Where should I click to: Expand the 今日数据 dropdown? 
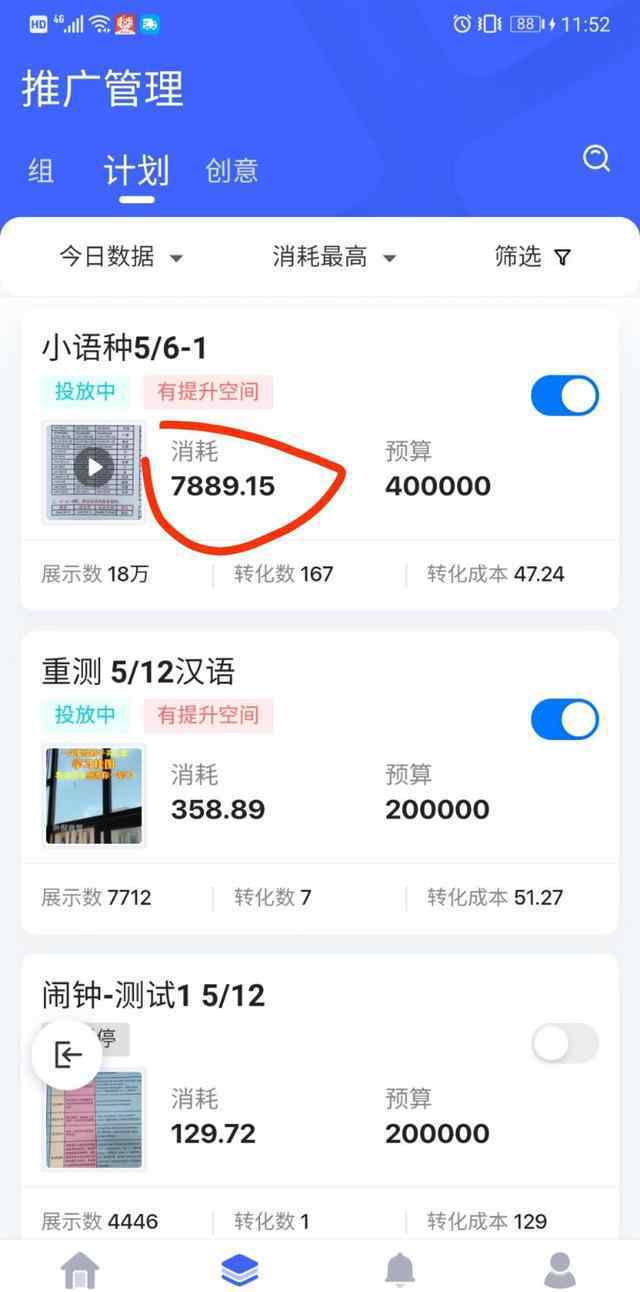[121, 257]
